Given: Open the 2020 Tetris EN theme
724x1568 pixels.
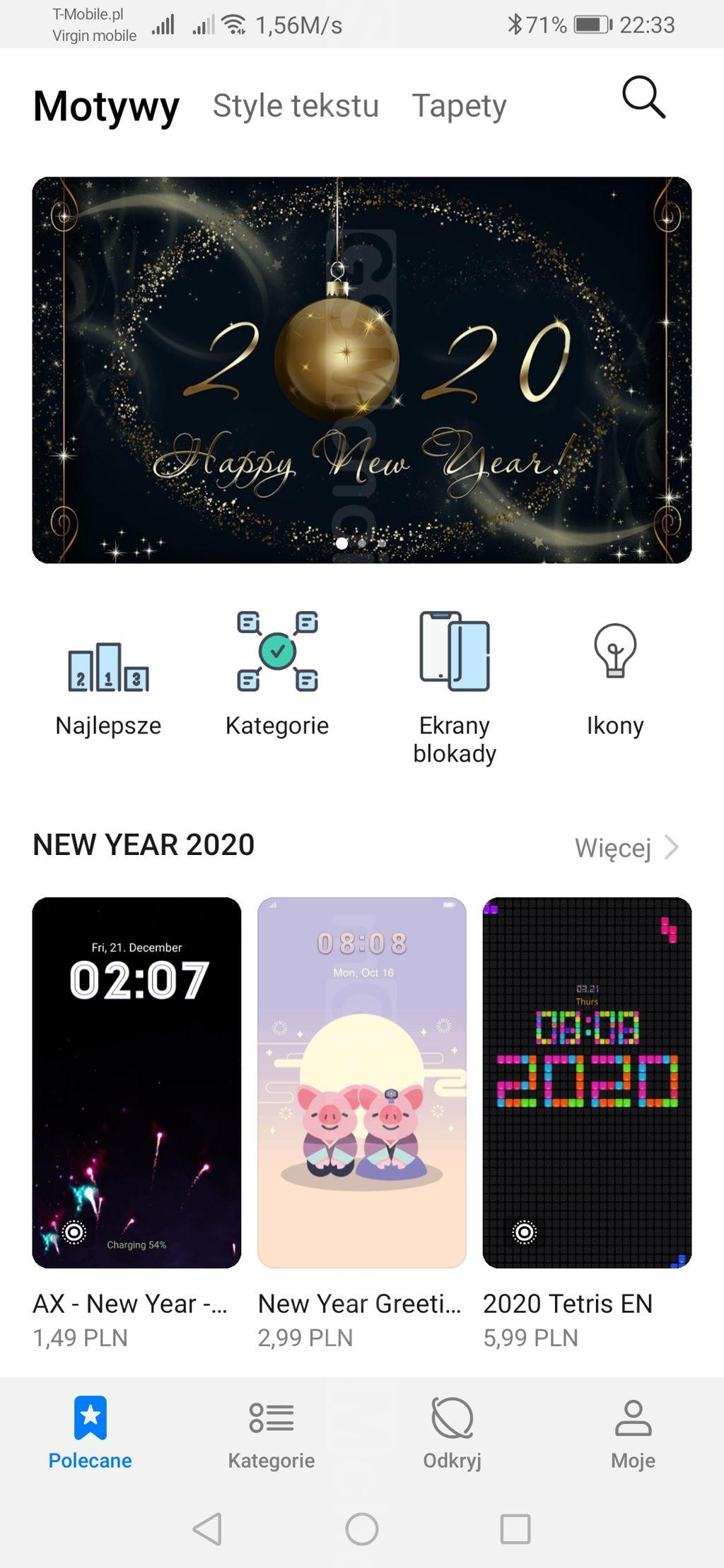Looking at the screenshot, I should click(587, 1083).
